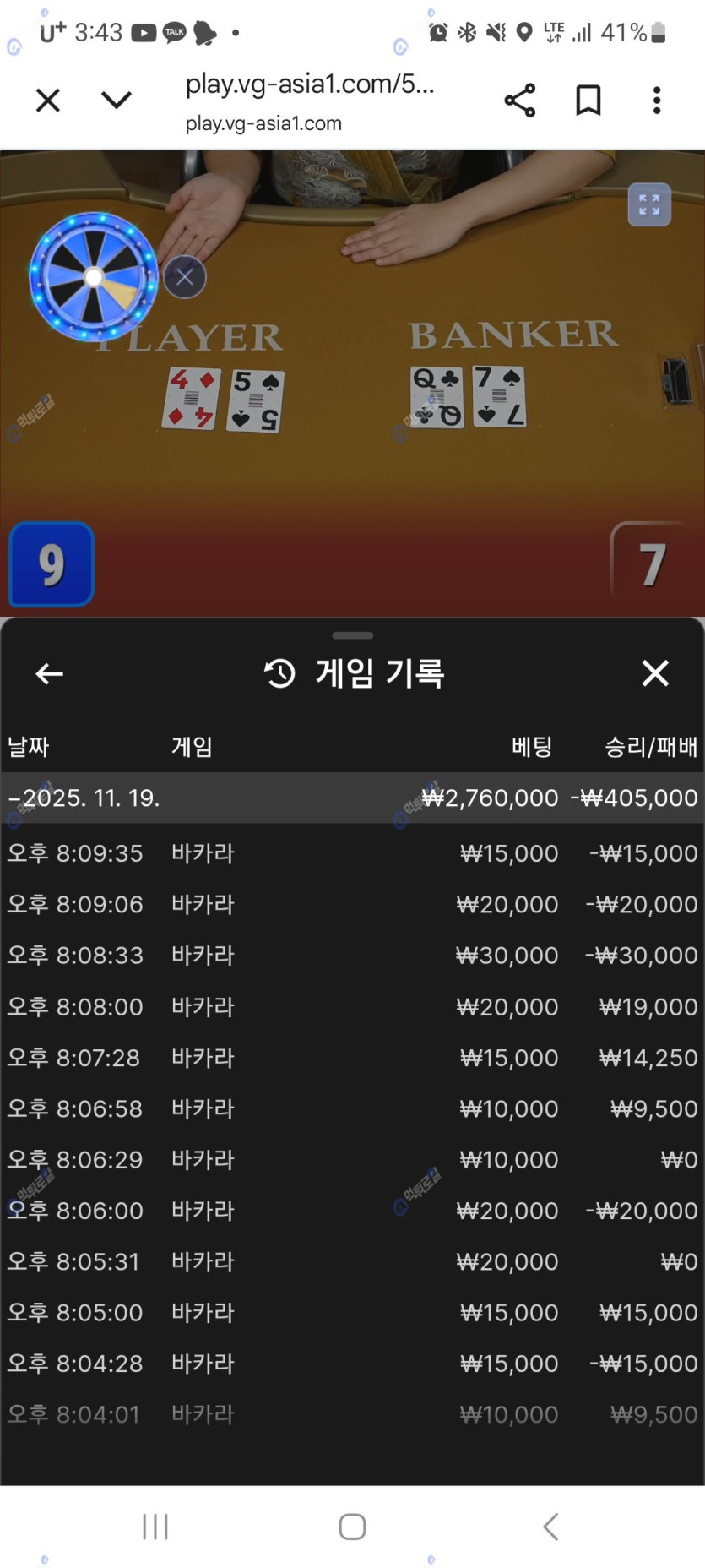Close the 게임 기록 panel
The height and width of the screenshot is (1568, 705).
tap(655, 673)
